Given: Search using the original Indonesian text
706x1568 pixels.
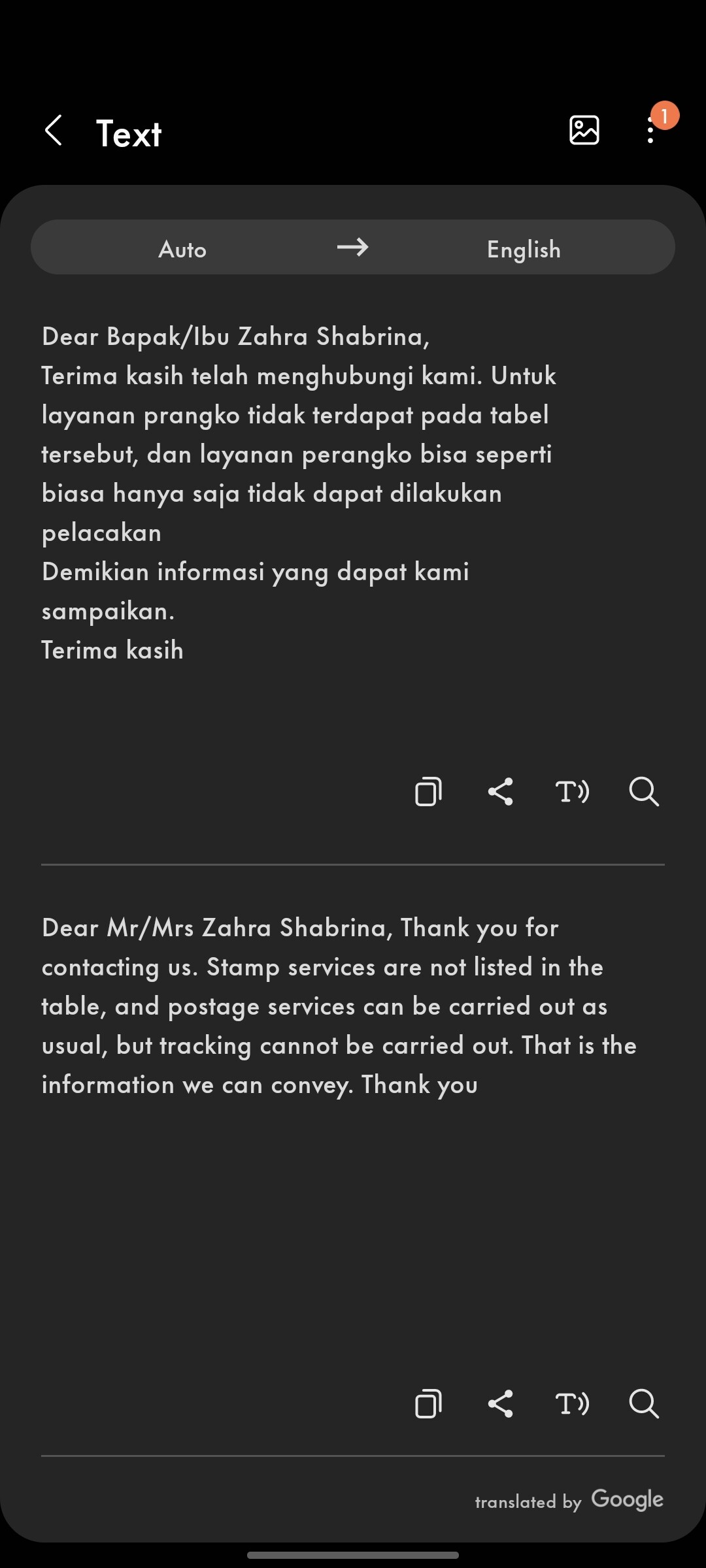Looking at the screenshot, I should pyautogui.click(x=644, y=791).
